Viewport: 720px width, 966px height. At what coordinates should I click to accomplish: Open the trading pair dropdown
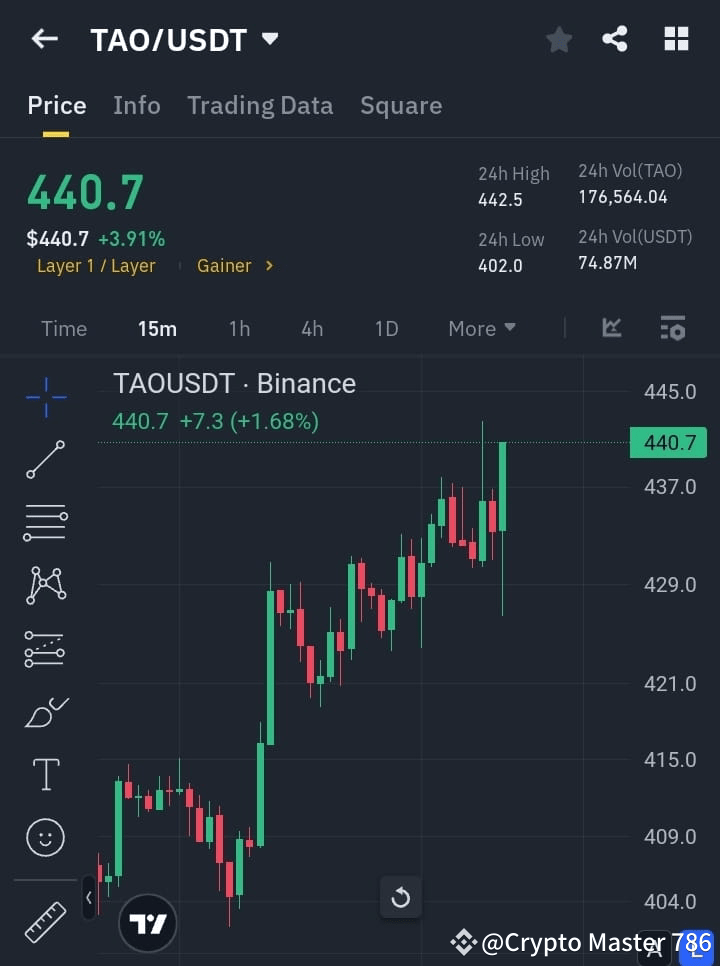point(268,39)
